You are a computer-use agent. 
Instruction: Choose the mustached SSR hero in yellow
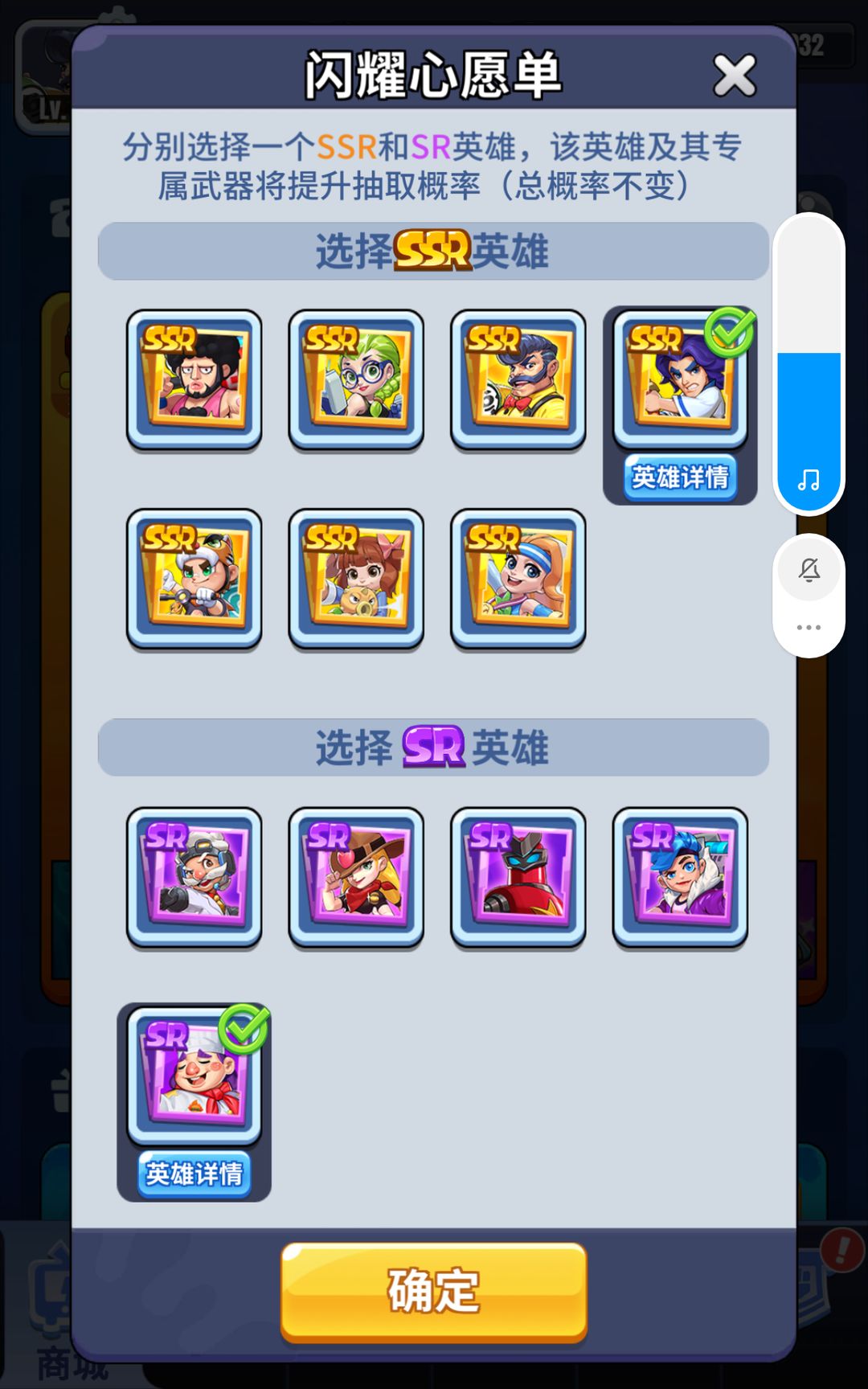(518, 379)
